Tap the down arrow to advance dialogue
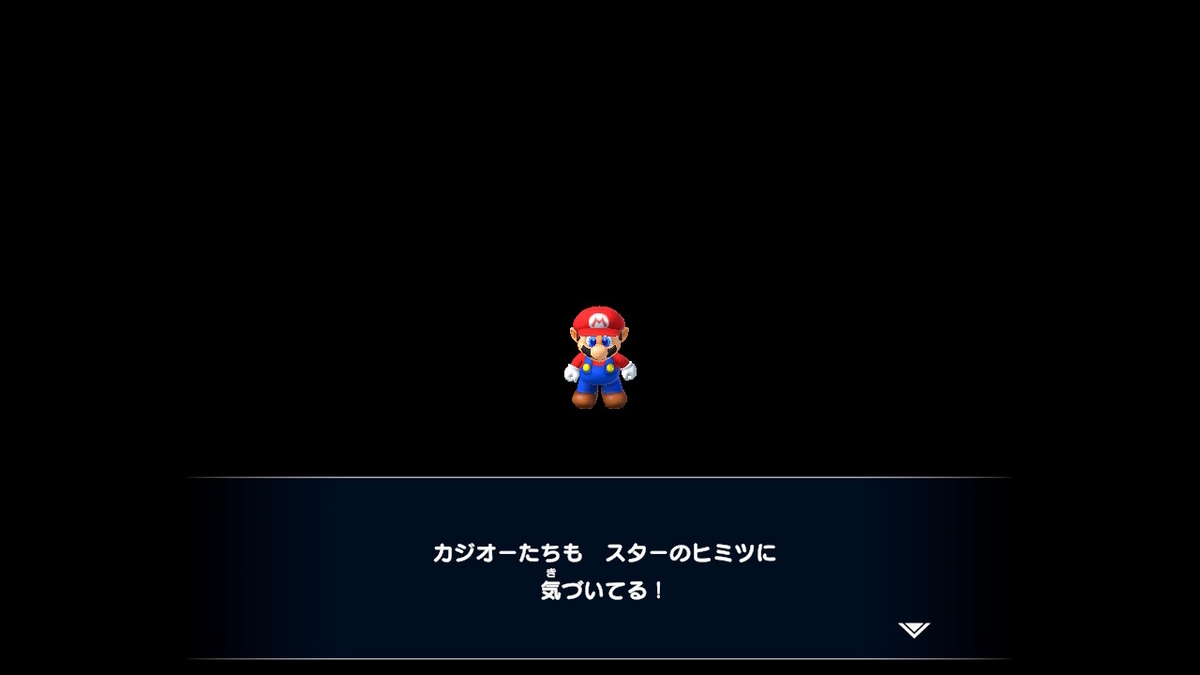This screenshot has height=675, width=1200. click(914, 630)
